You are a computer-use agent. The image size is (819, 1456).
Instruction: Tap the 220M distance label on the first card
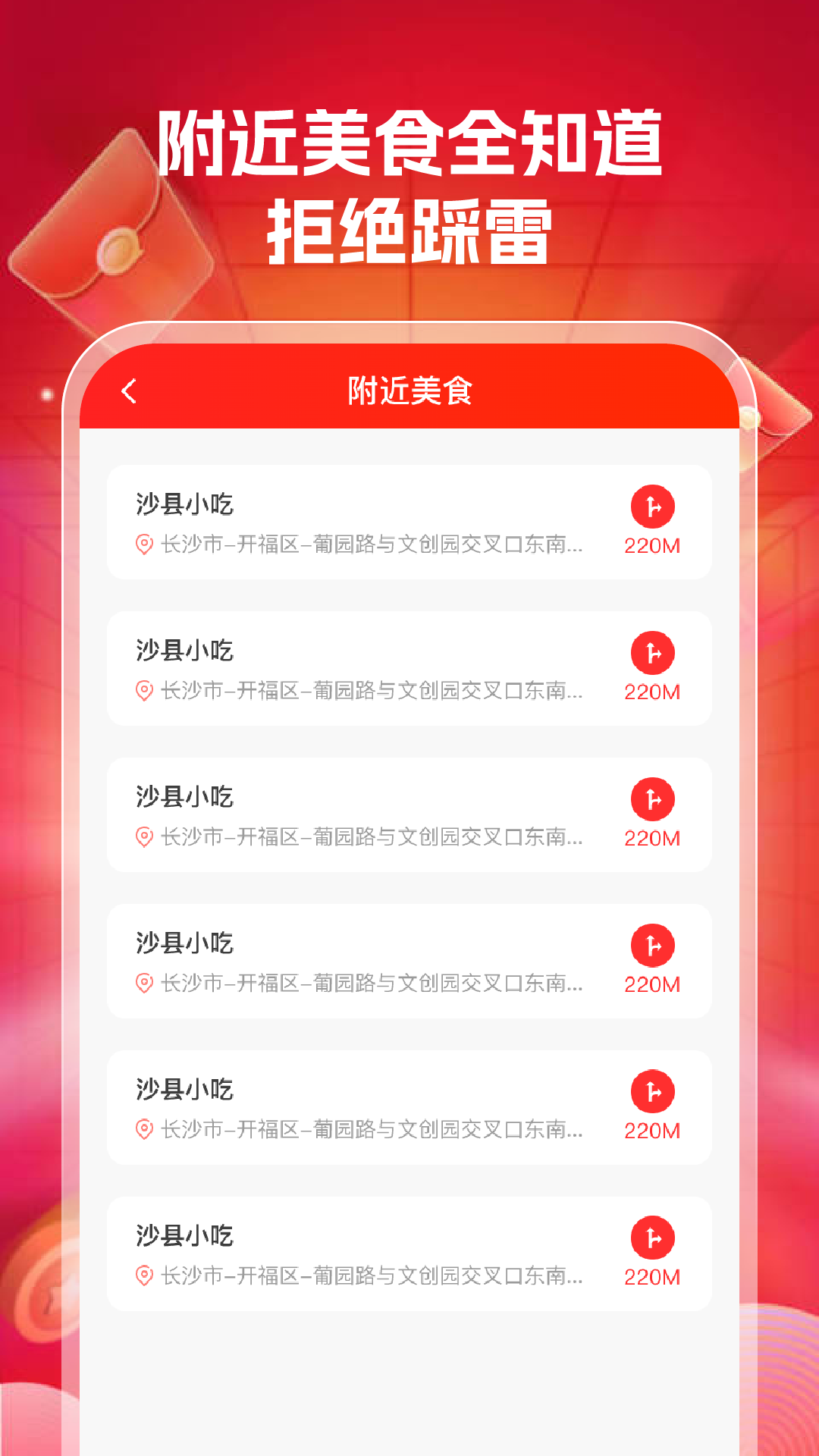pos(651,545)
